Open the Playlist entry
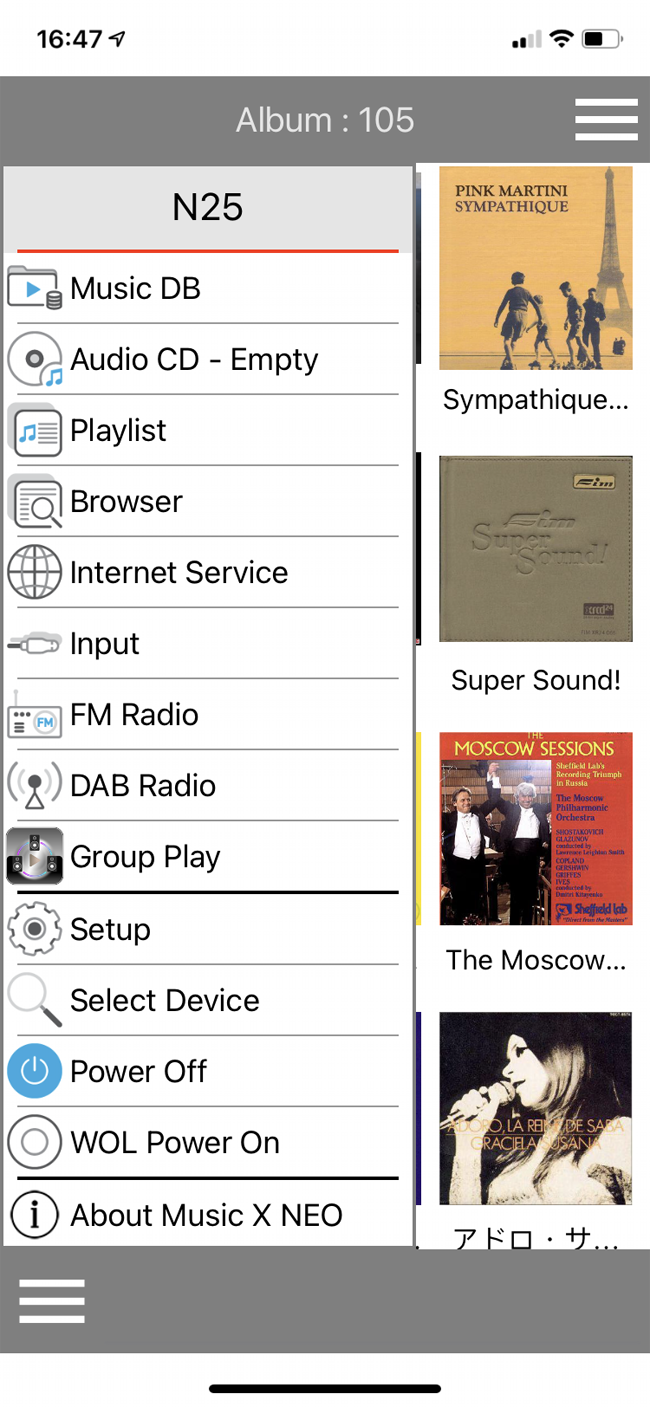The height and width of the screenshot is (1407, 650). click(x=205, y=431)
